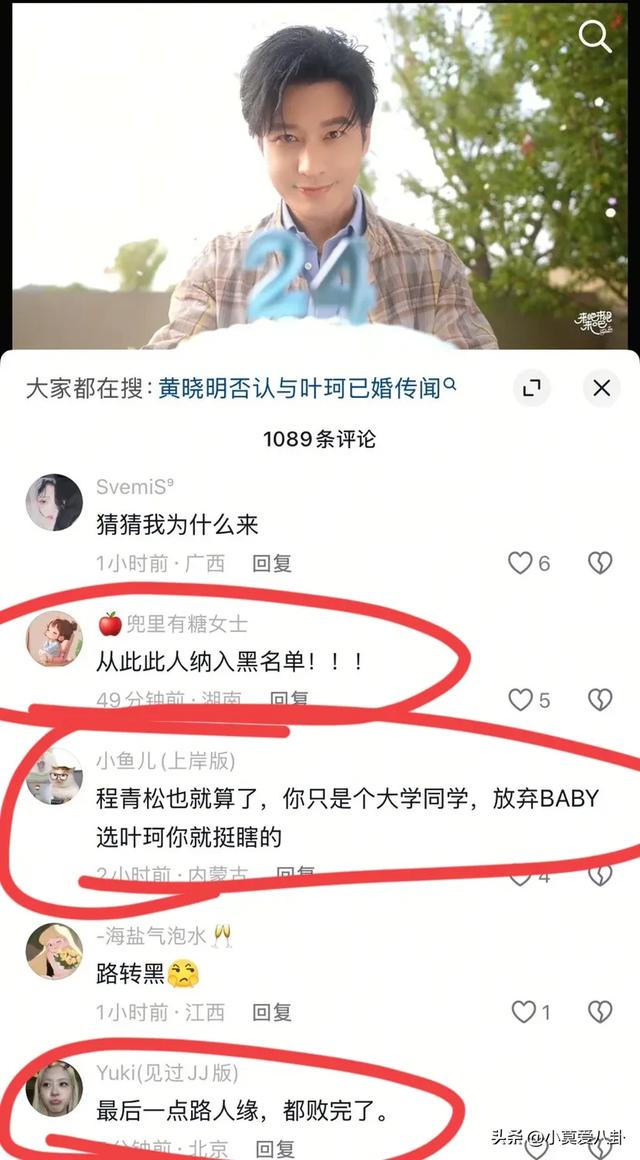Viewport: 640px width, 1160px height.
Task: Reply to -海盐气泡水's comment
Action: 271,1013
